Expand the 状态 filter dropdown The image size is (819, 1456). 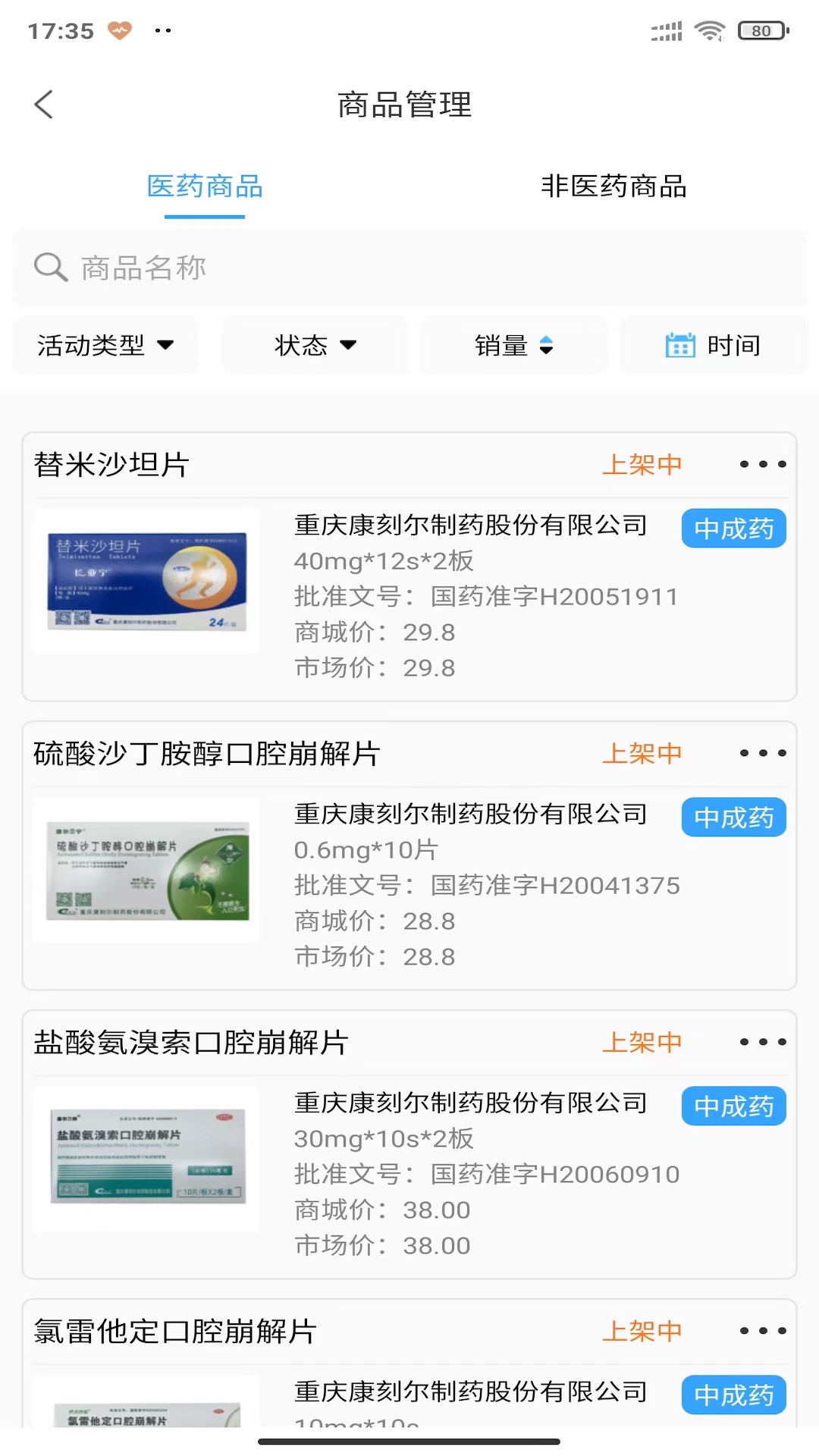click(315, 345)
